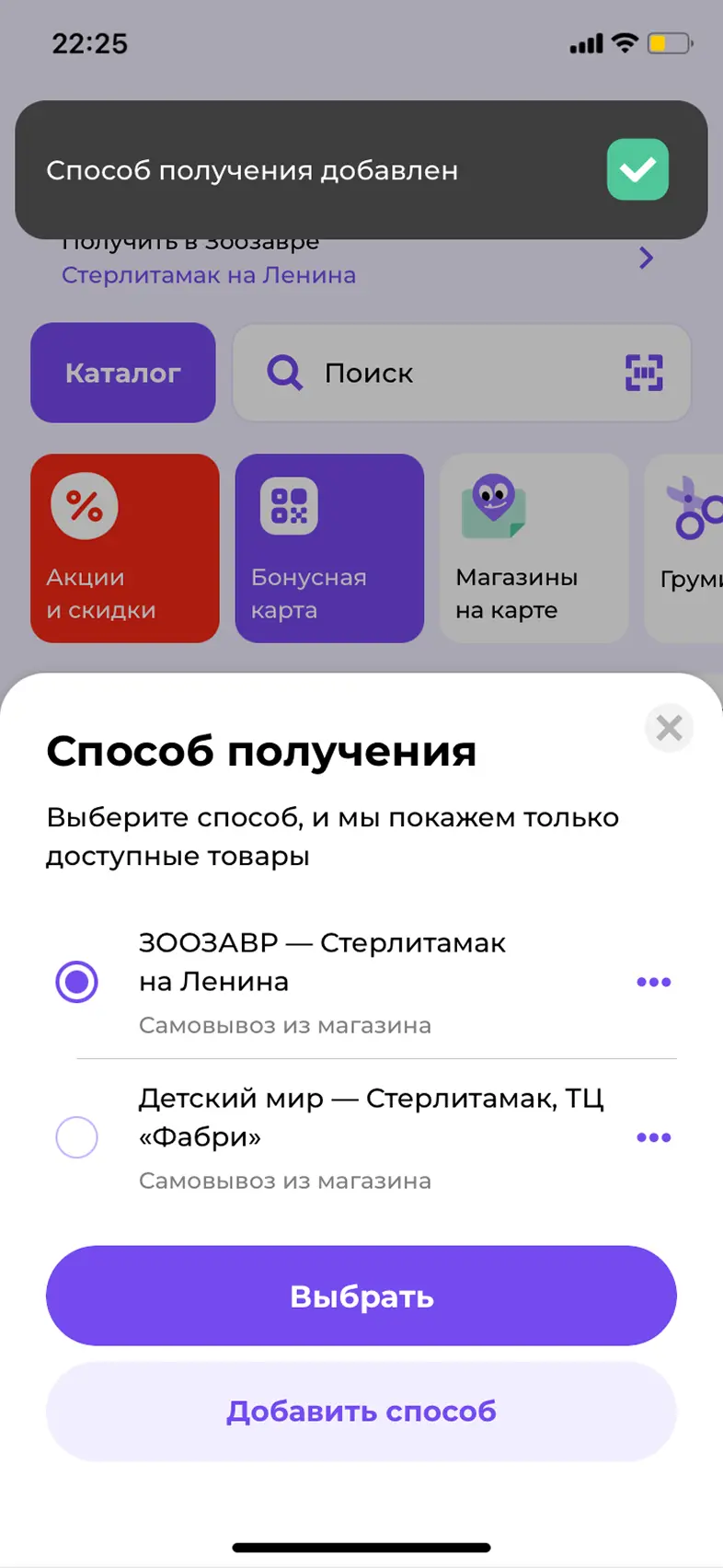Screen dimensions: 723x1568
Task: Close the Способ получения sheet
Action: point(669,728)
